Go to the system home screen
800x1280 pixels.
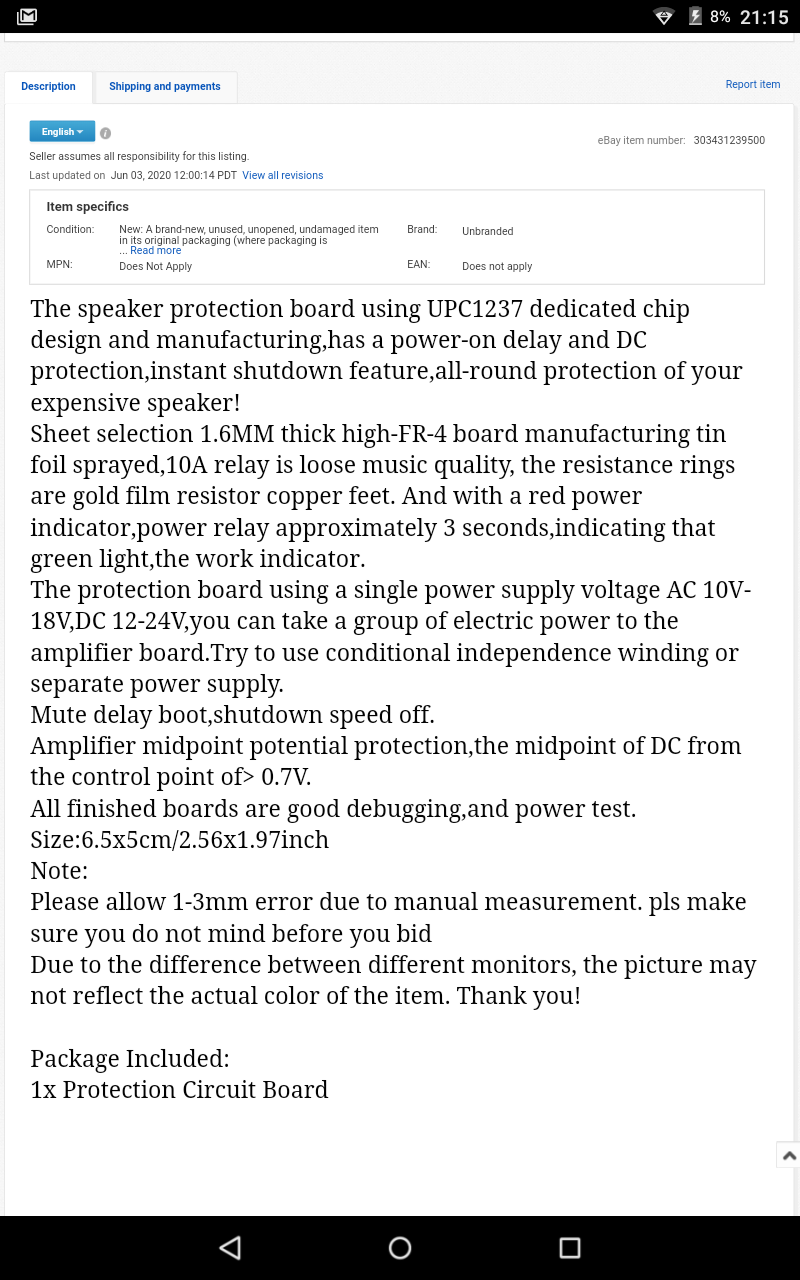400,1247
